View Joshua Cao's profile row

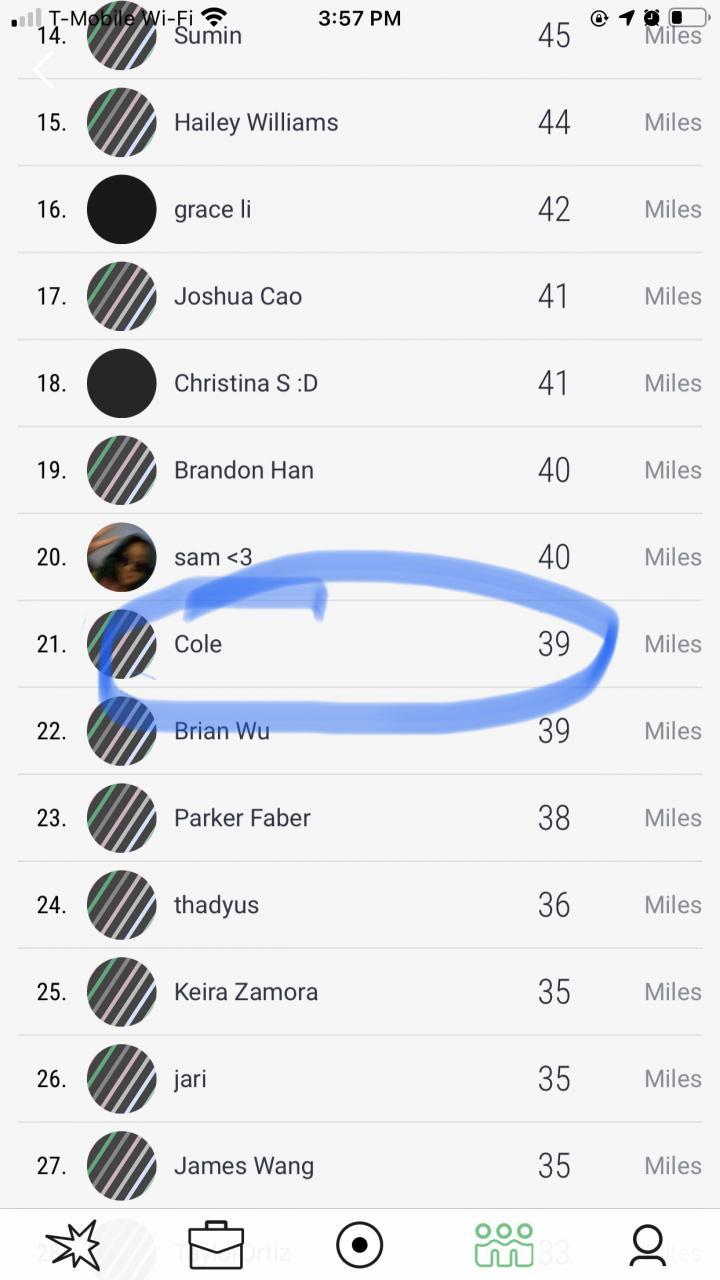[360, 296]
